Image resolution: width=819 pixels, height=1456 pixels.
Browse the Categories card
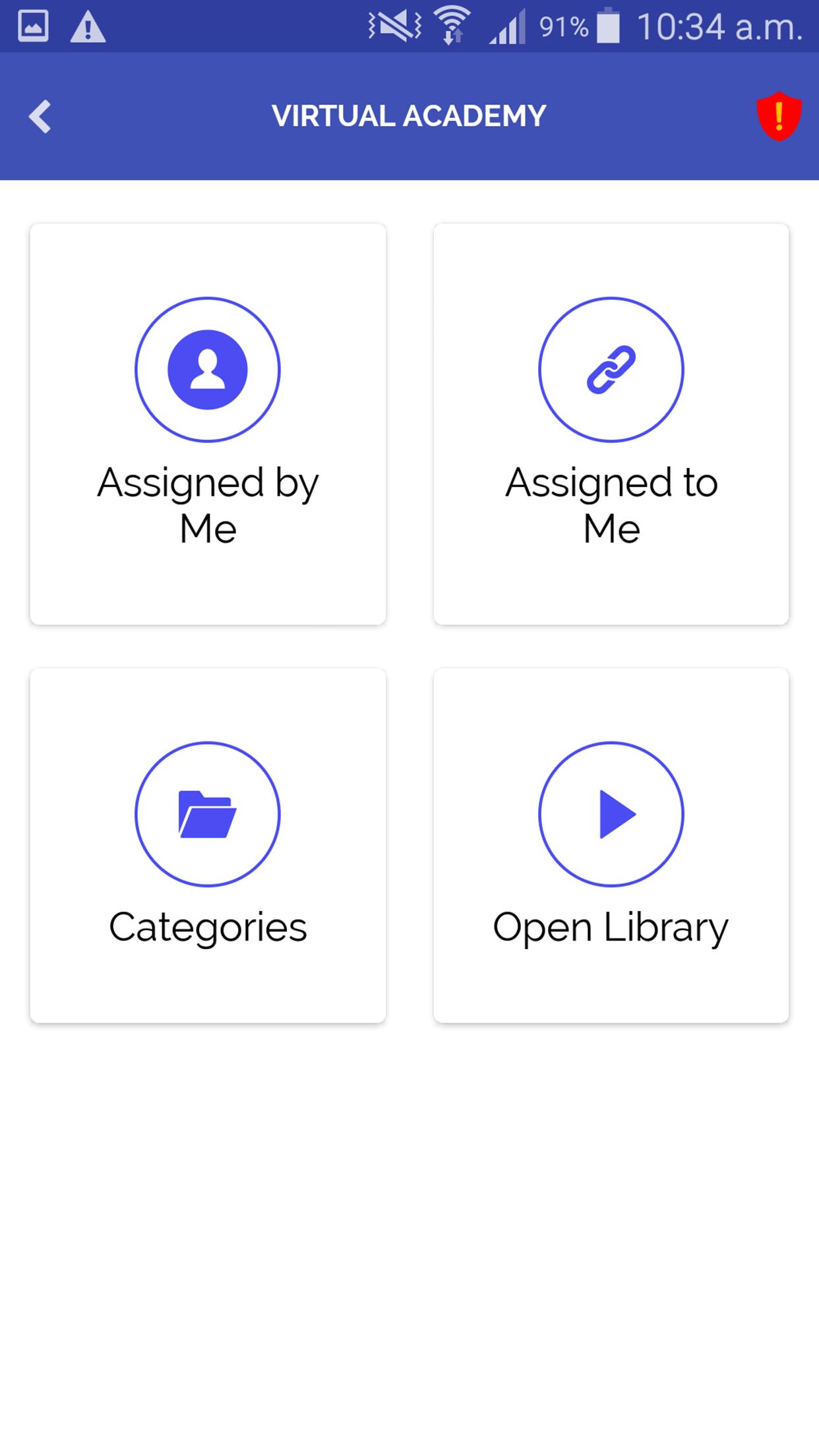point(208,846)
